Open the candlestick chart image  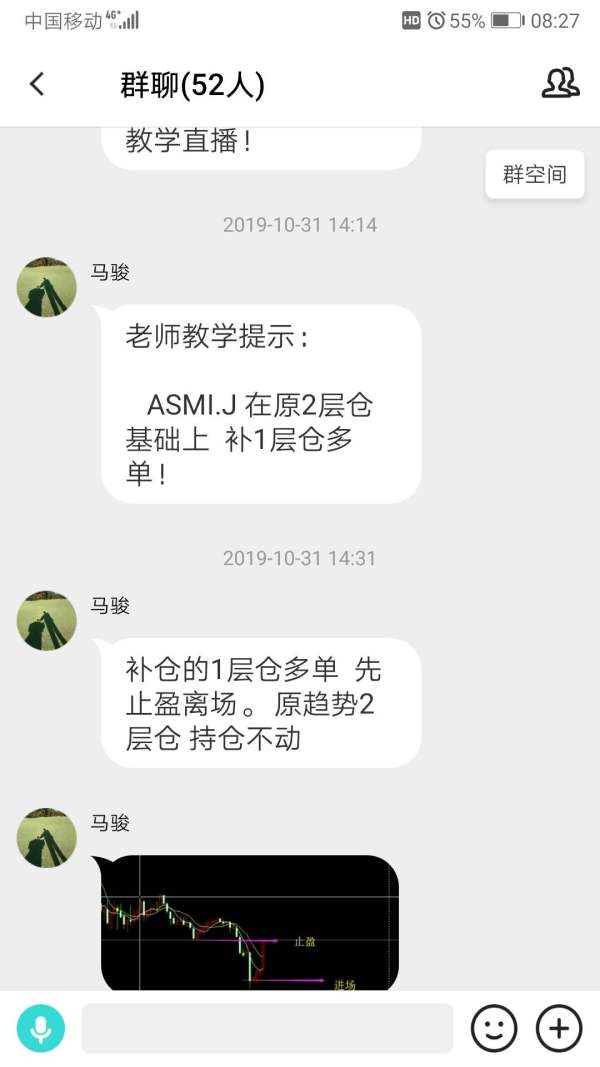point(250,922)
